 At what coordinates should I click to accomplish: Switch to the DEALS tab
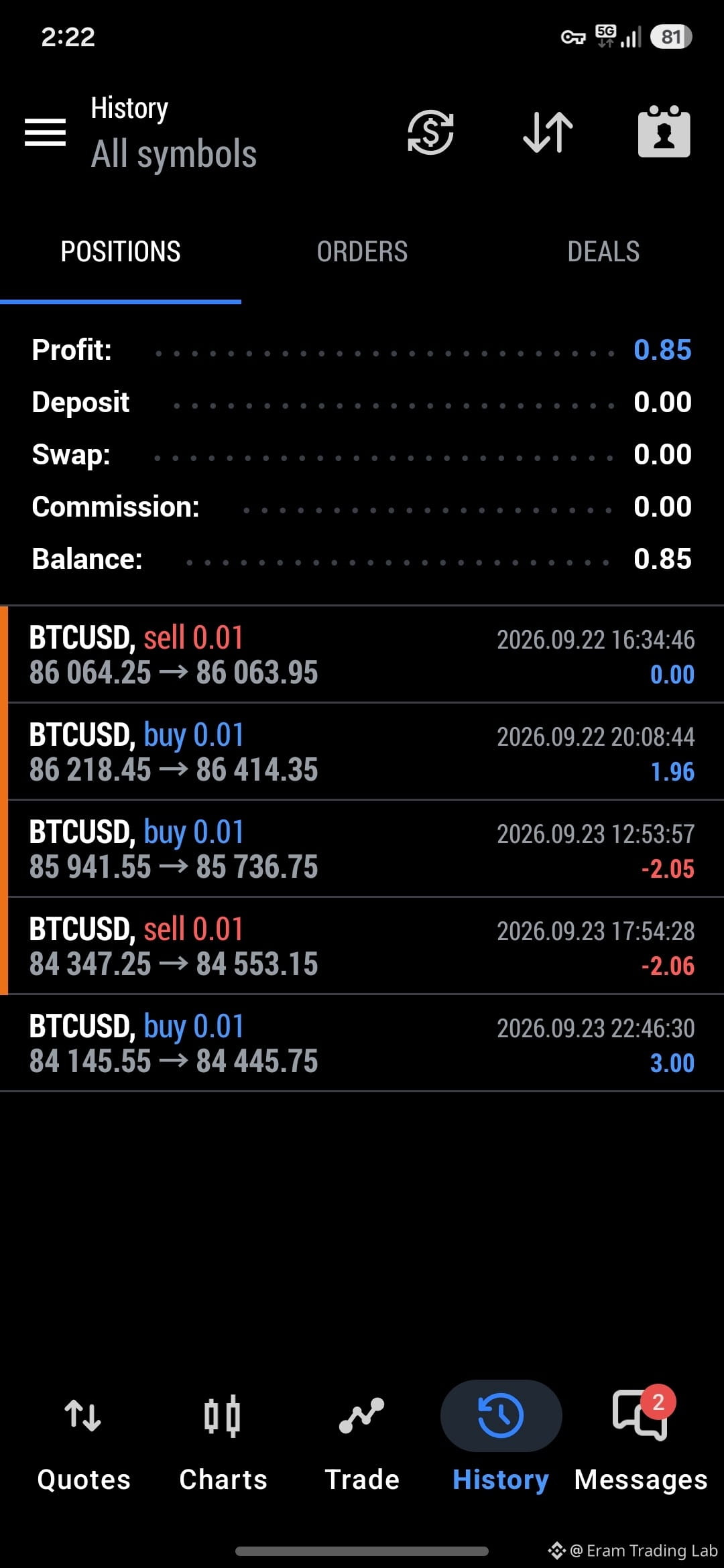pyautogui.click(x=603, y=252)
